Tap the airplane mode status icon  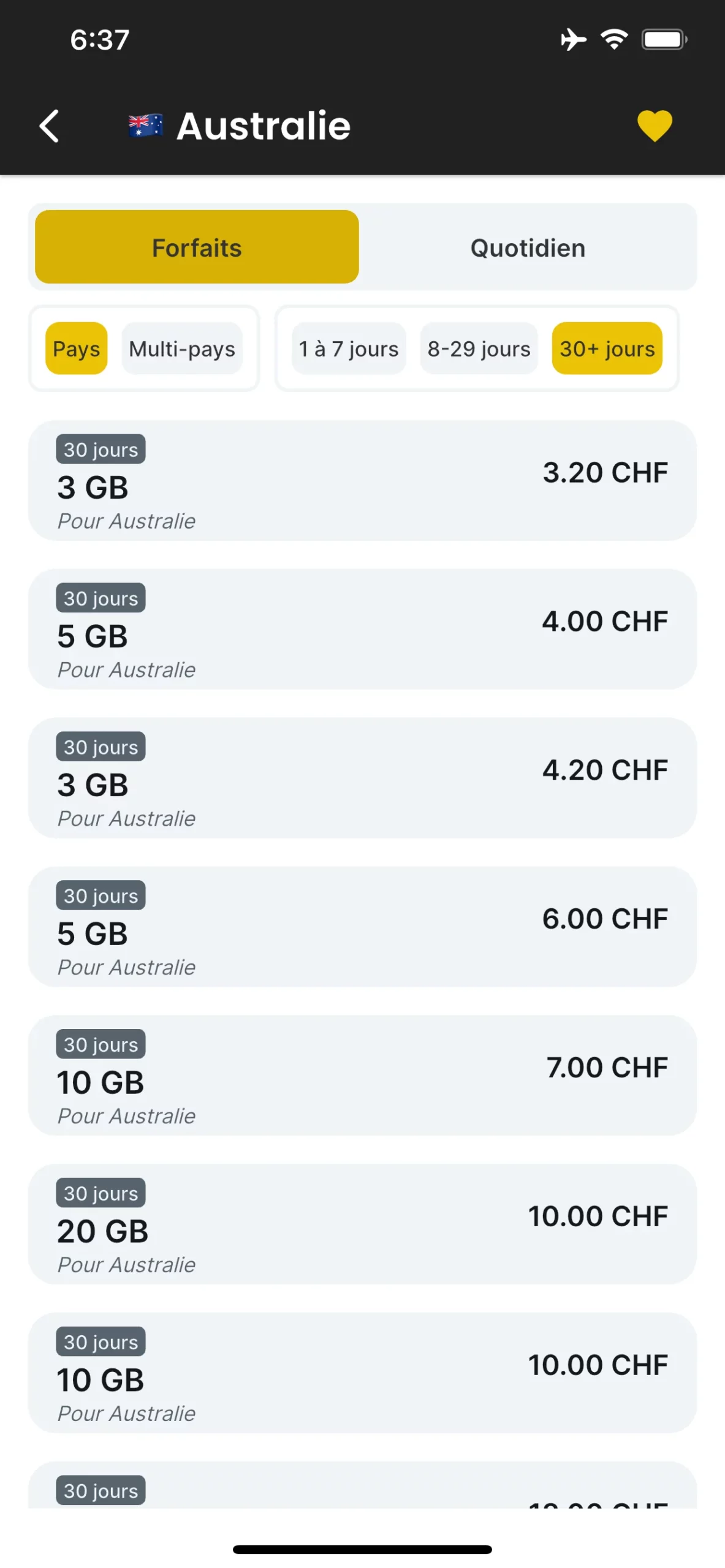click(572, 39)
